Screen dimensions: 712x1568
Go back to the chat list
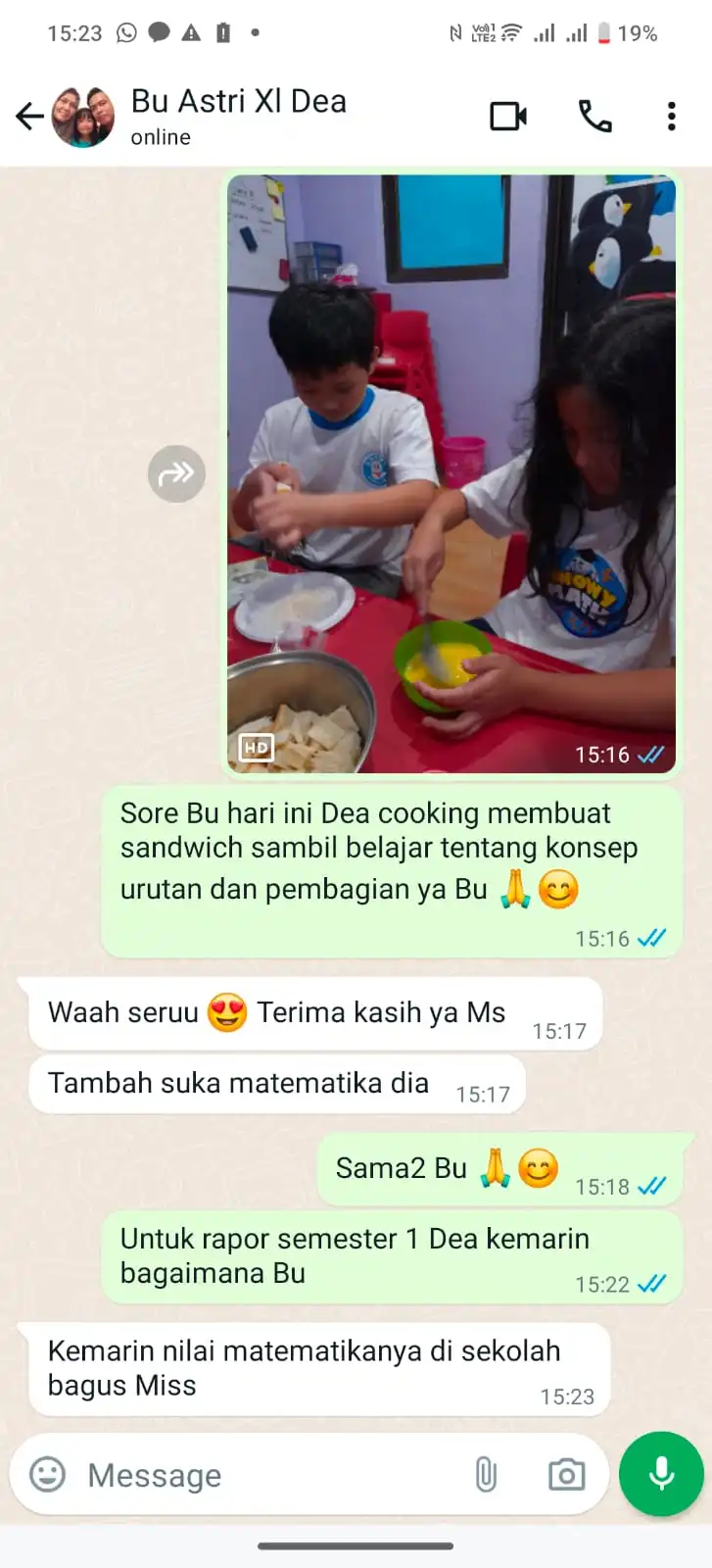pos(29,117)
